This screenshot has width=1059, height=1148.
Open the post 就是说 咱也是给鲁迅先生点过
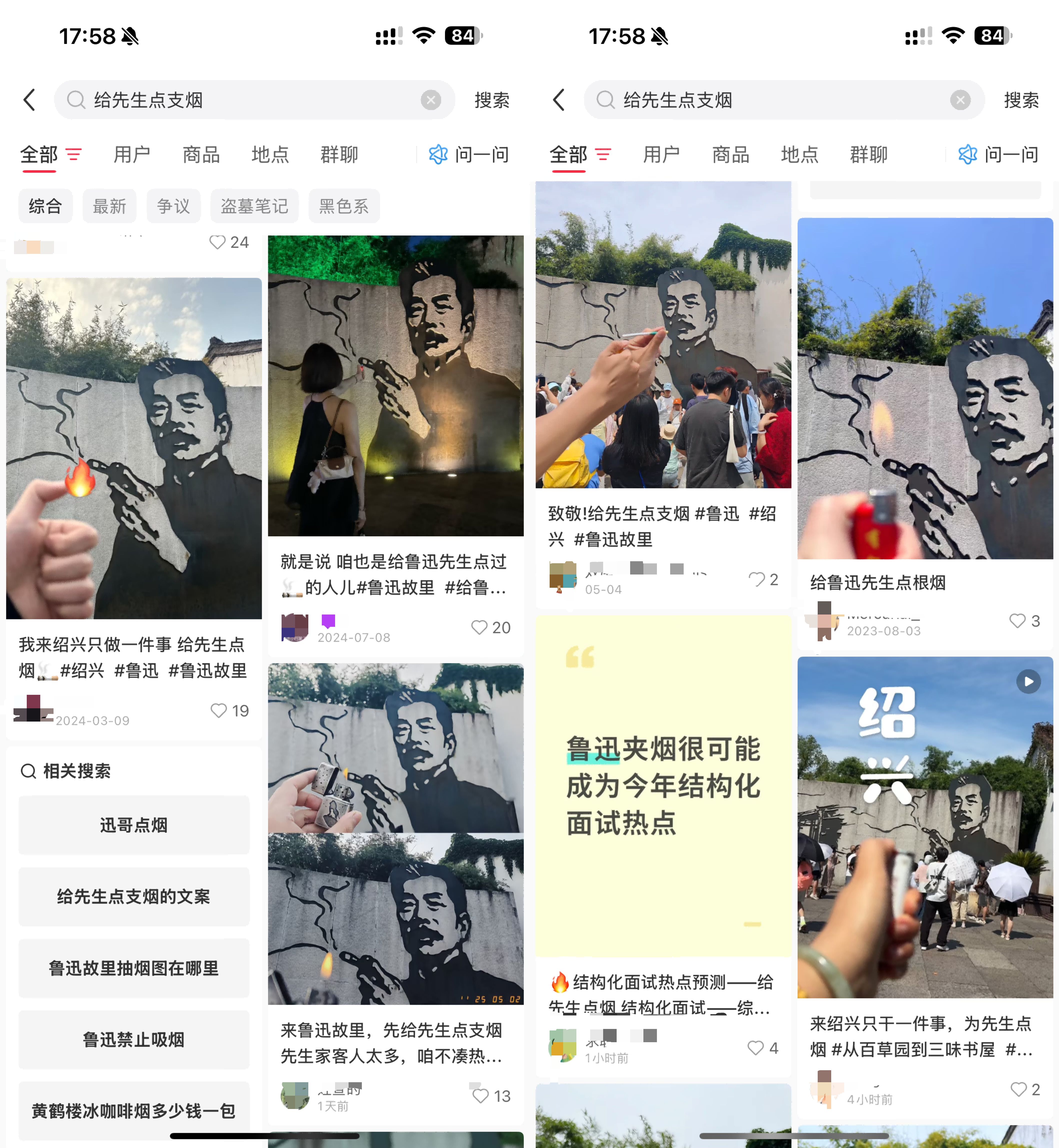(x=395, y=385)
